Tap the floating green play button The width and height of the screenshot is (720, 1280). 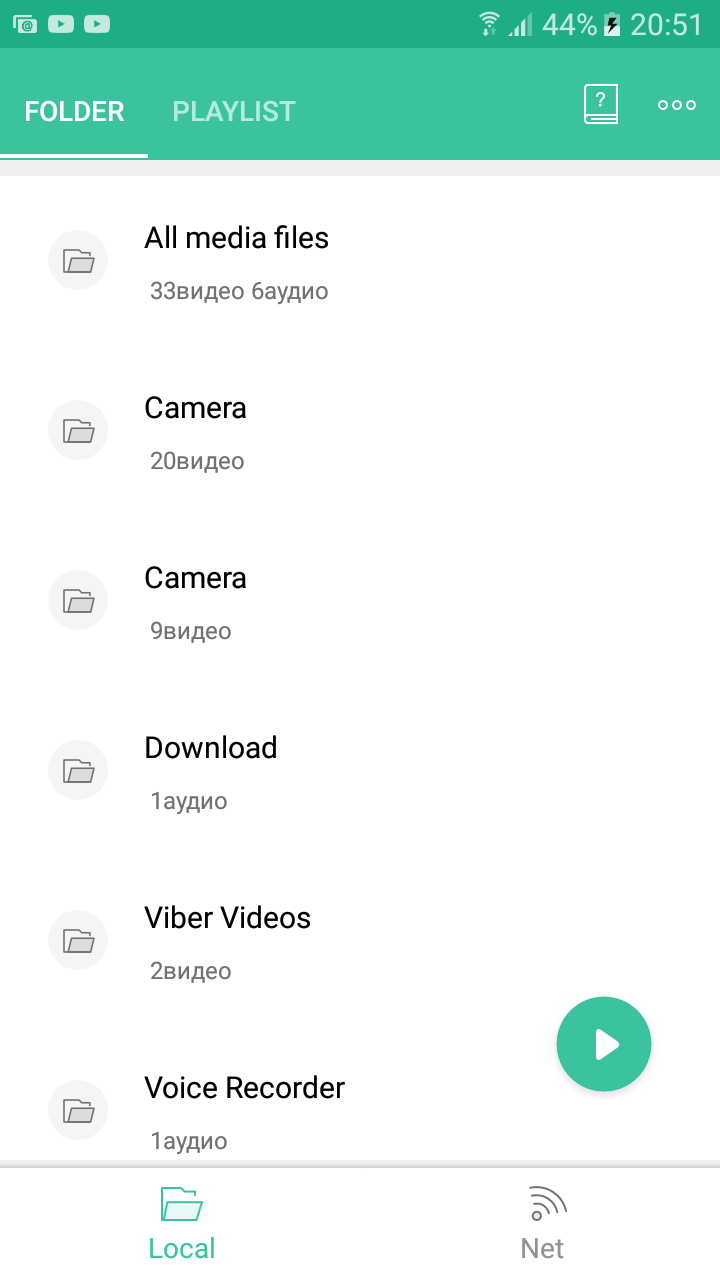click(604, 1044)
